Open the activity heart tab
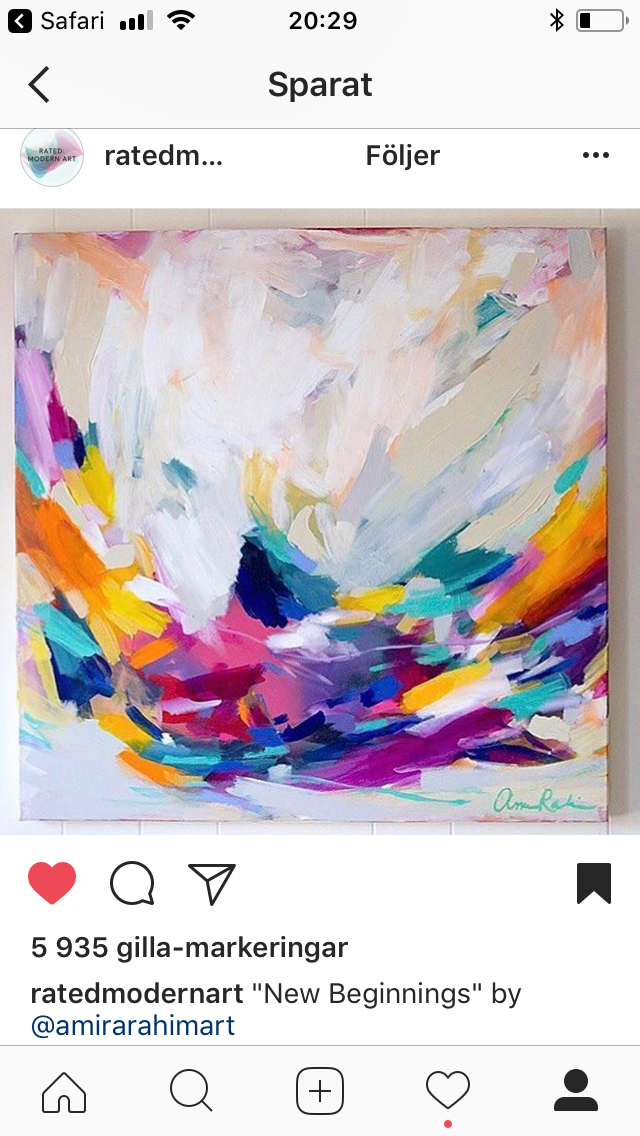 (447, 1090)
